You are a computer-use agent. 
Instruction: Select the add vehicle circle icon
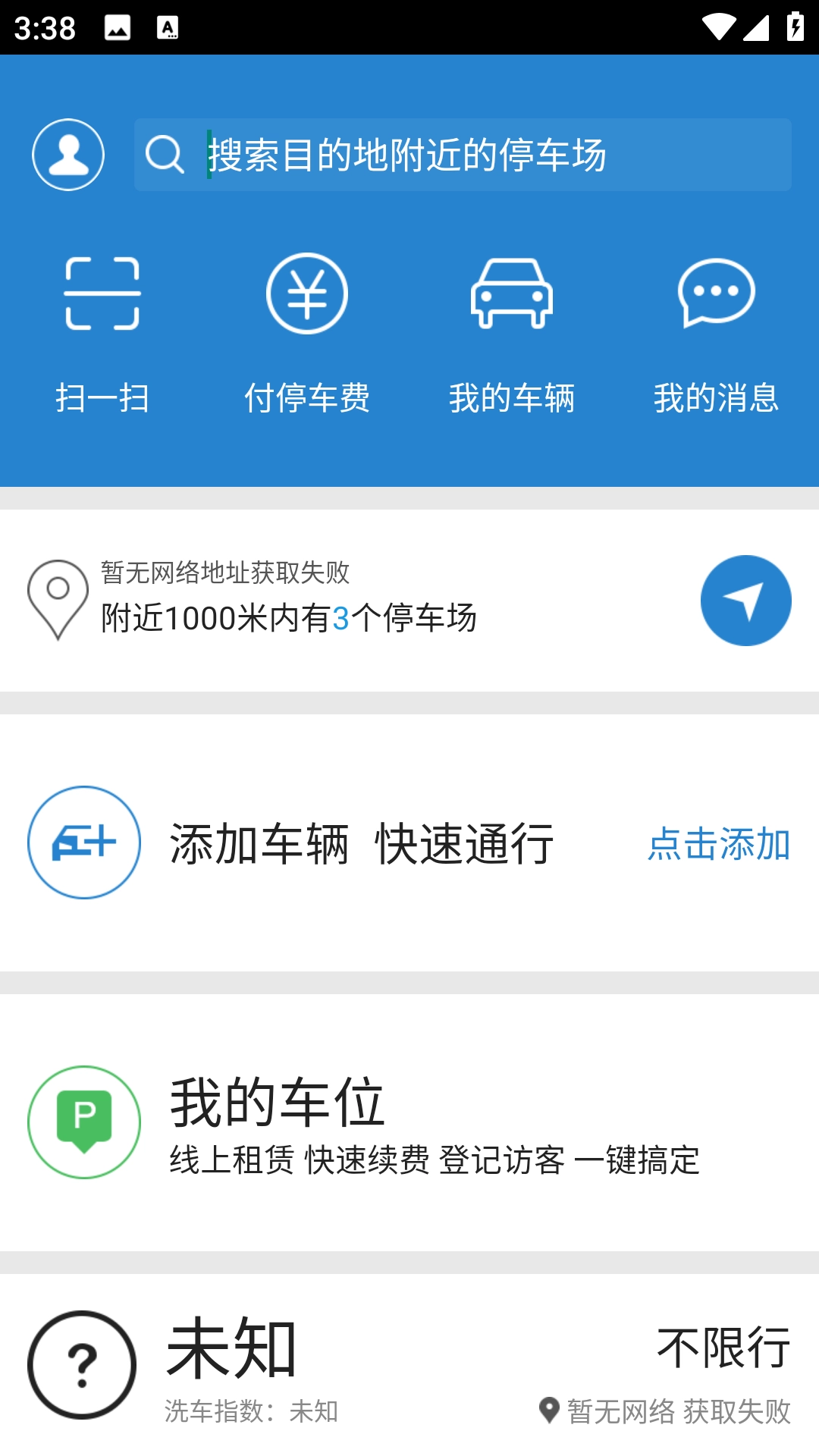coord(83,842)
